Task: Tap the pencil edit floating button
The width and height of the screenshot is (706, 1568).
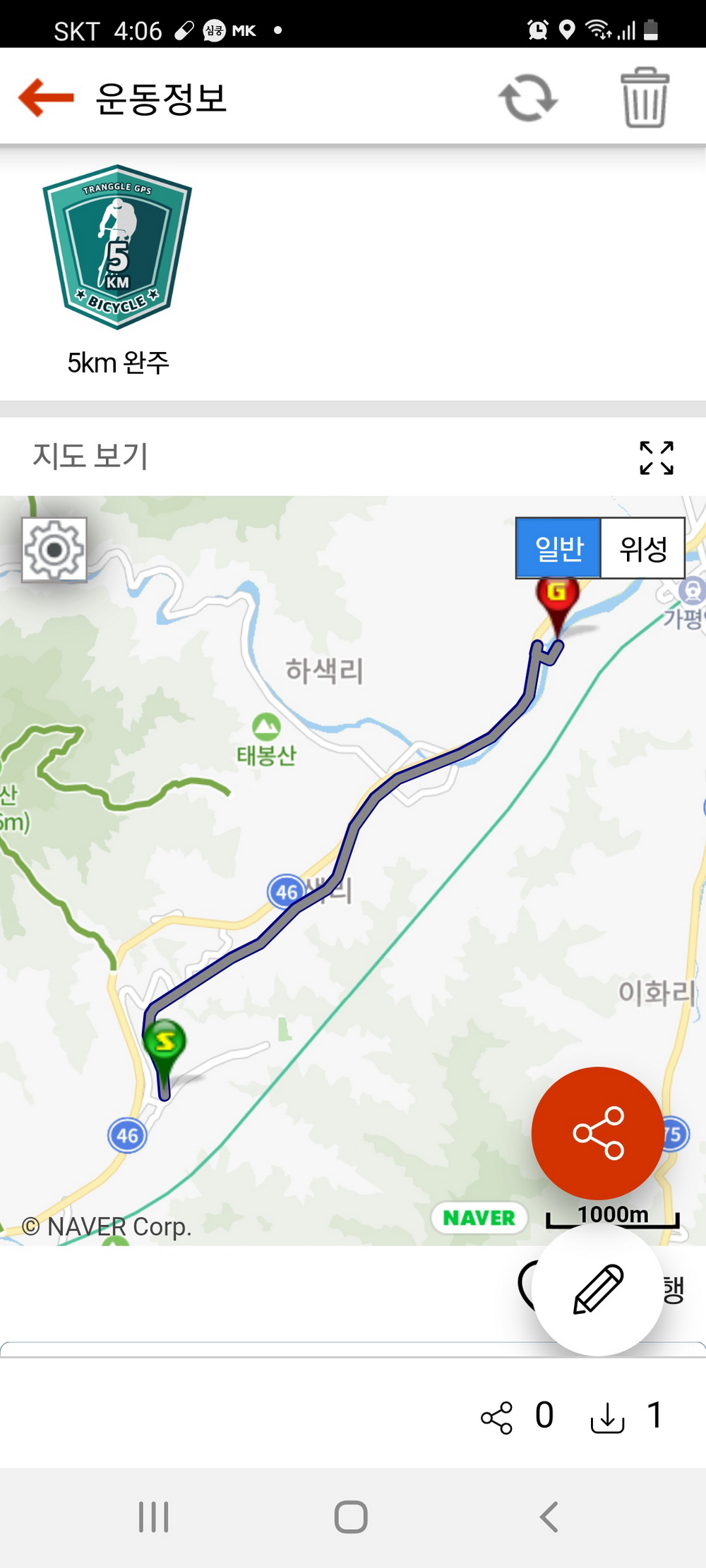Action: 597,1289
